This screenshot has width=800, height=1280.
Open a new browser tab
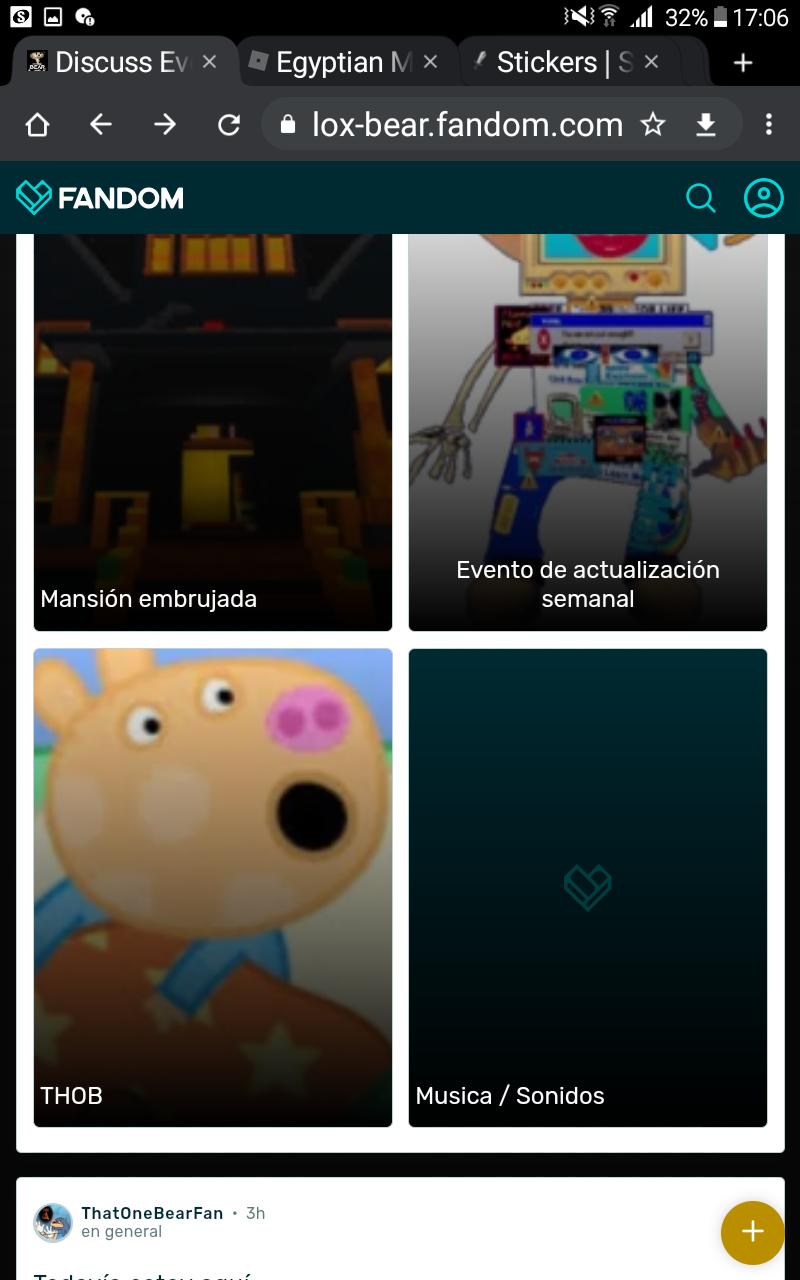[x=742, y=63]
